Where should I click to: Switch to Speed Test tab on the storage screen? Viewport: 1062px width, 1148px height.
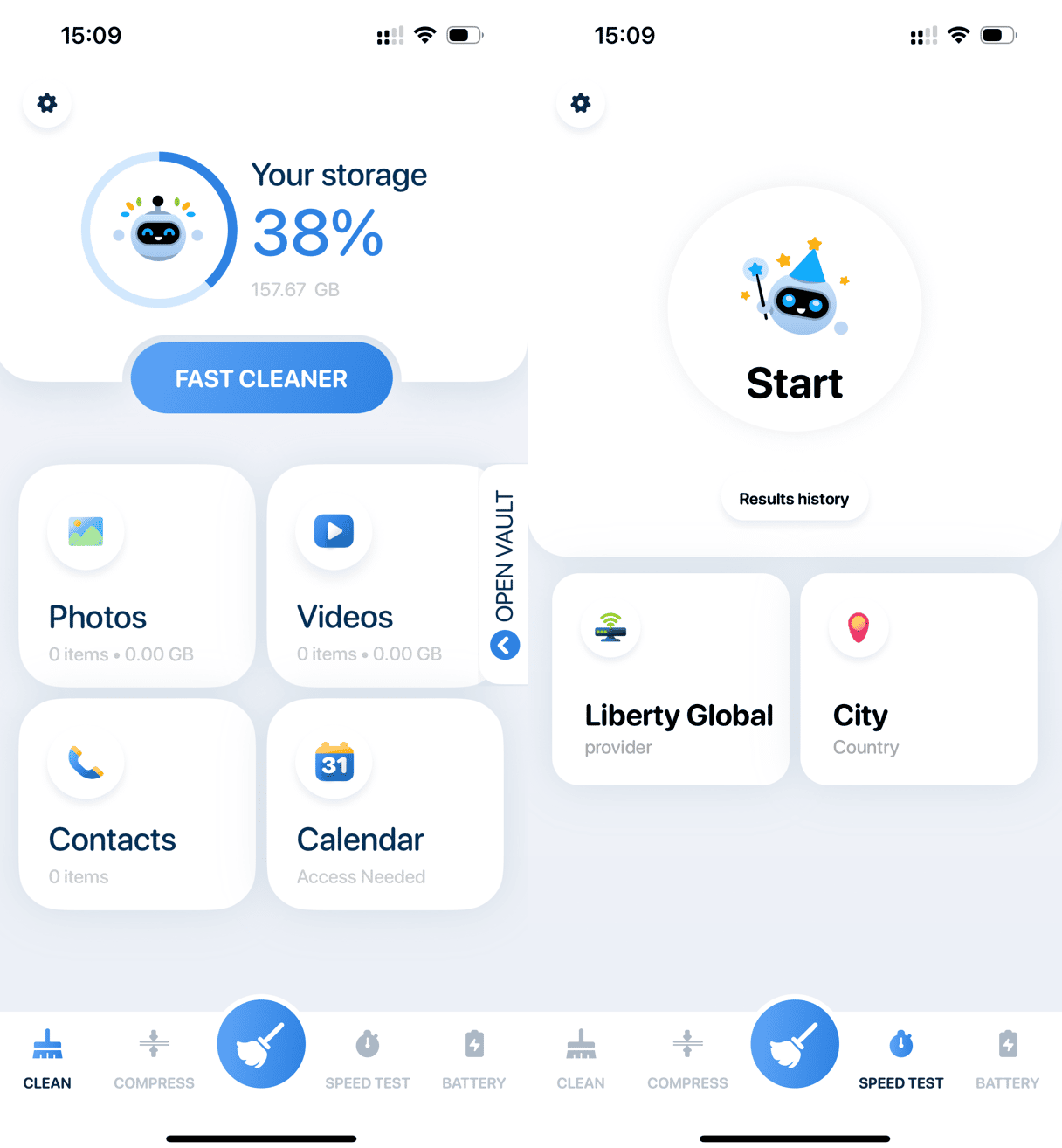pos(368,1058)
